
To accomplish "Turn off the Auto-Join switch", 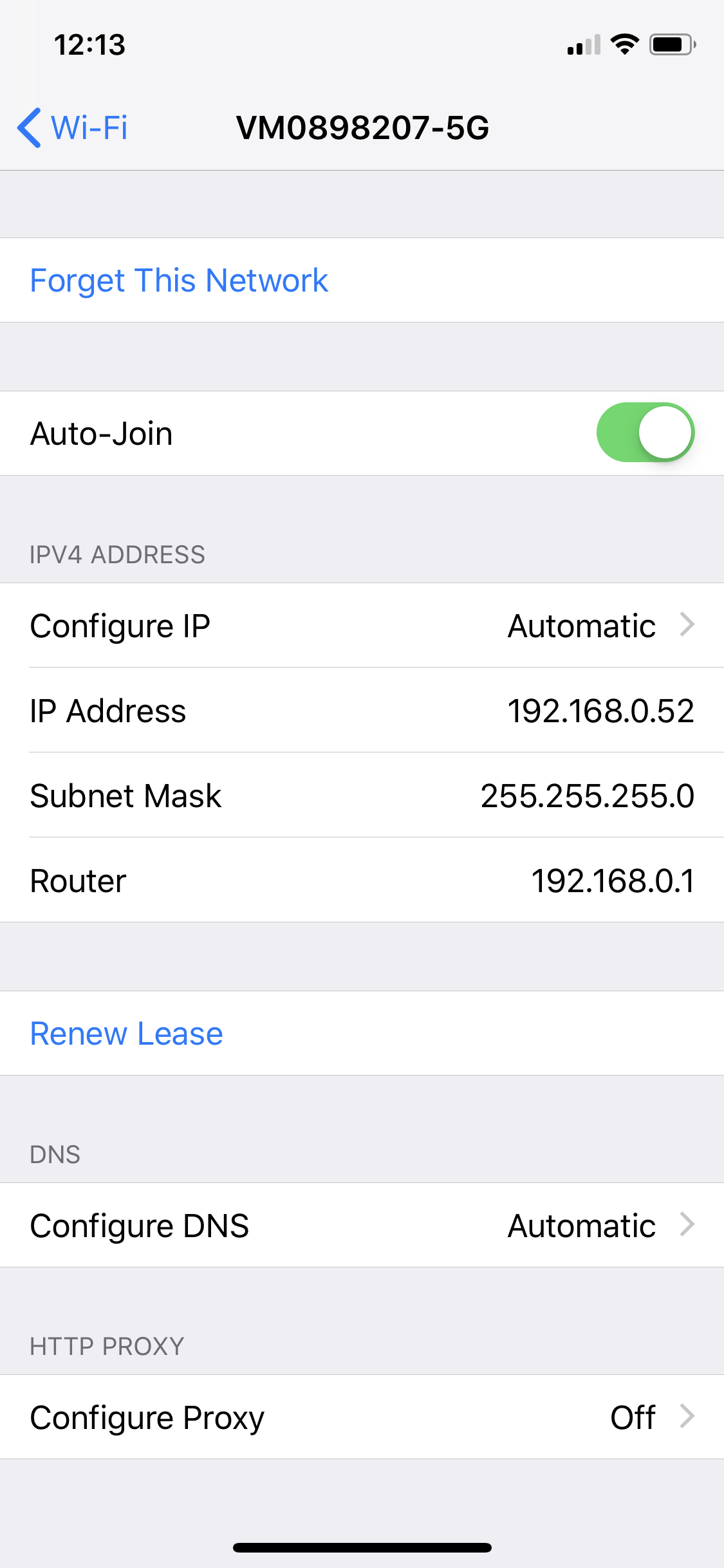I will pos(645,433).
